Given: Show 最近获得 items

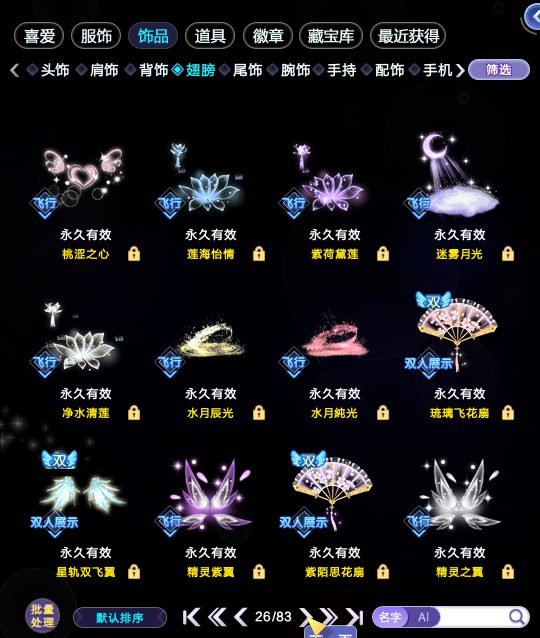Looking at the screenshot, I should (408, 36).
